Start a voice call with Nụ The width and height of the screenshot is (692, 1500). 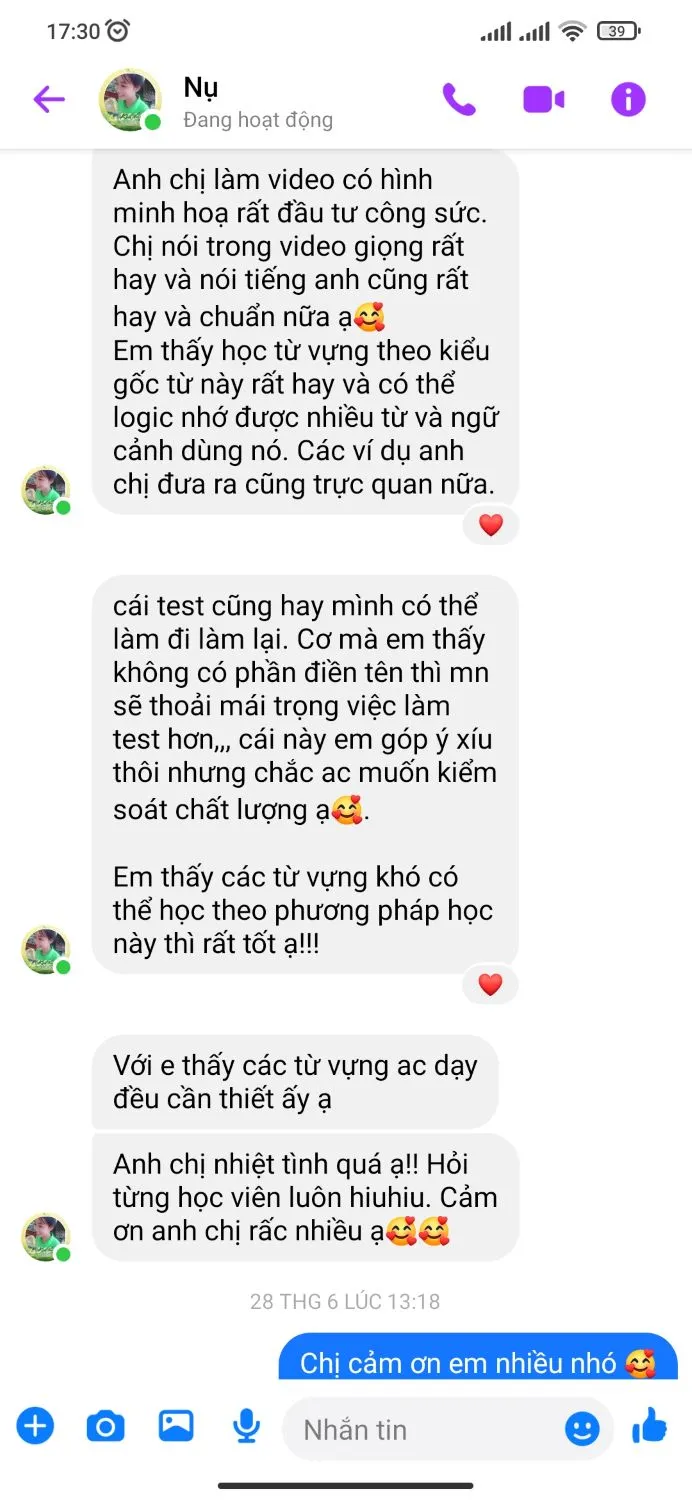tap(459, 99)
